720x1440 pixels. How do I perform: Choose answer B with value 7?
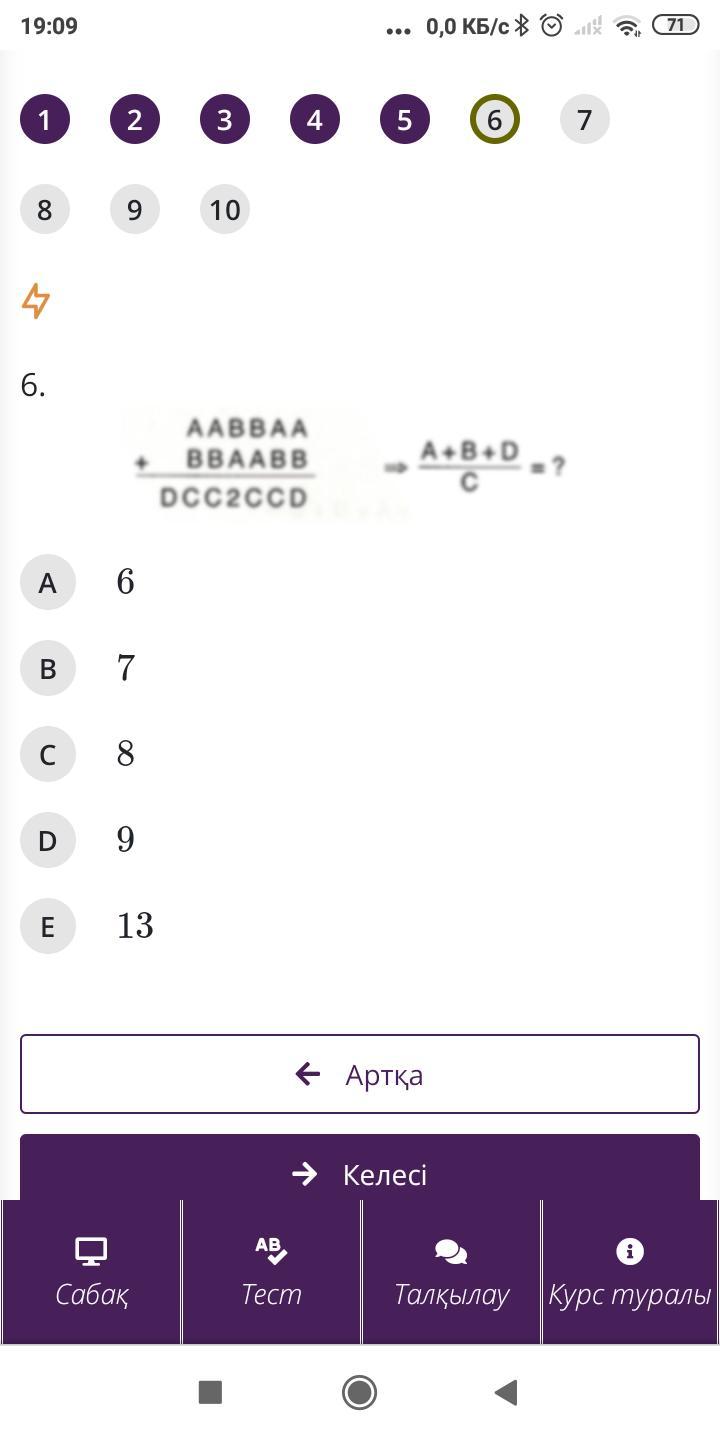[x=48, y=668]
